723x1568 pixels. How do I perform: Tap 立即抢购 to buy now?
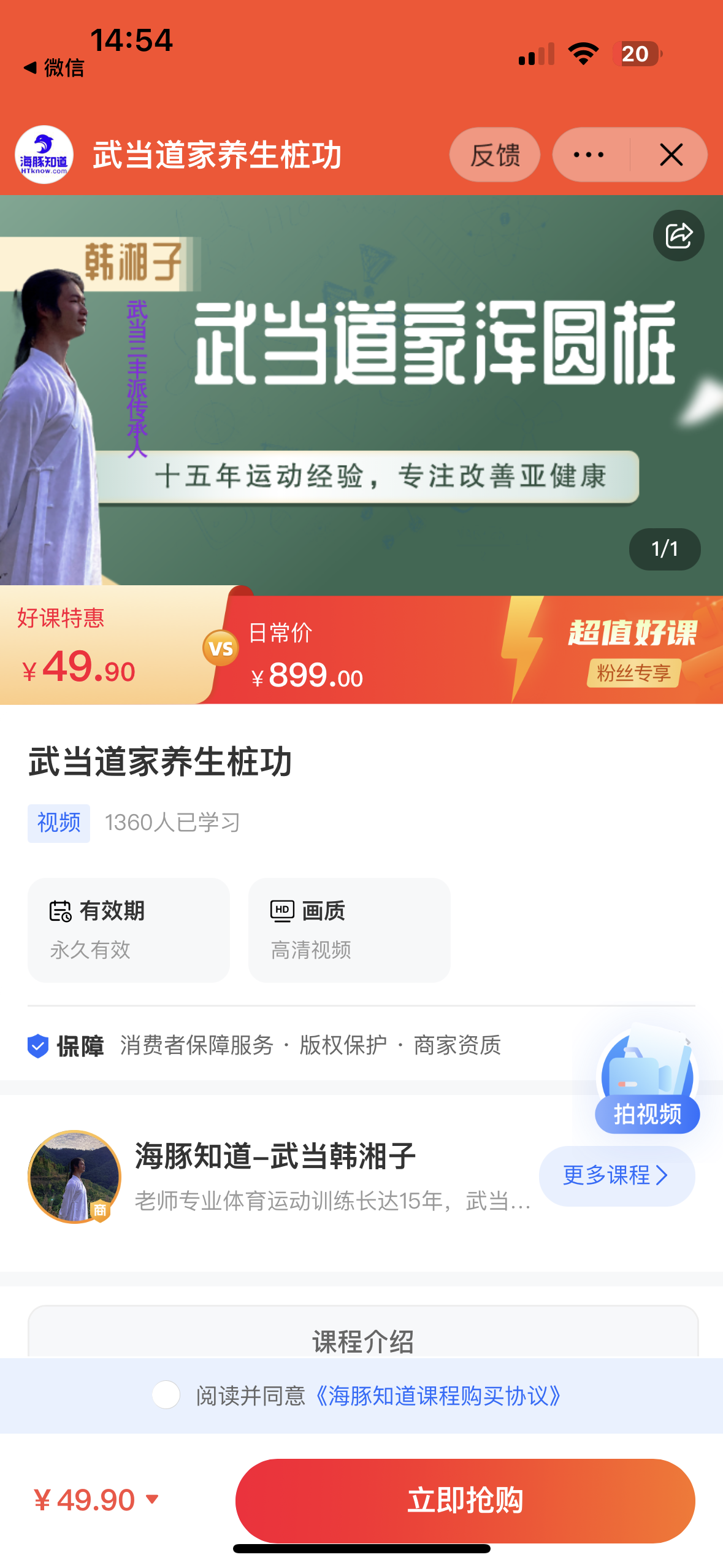click(465, 1500)
